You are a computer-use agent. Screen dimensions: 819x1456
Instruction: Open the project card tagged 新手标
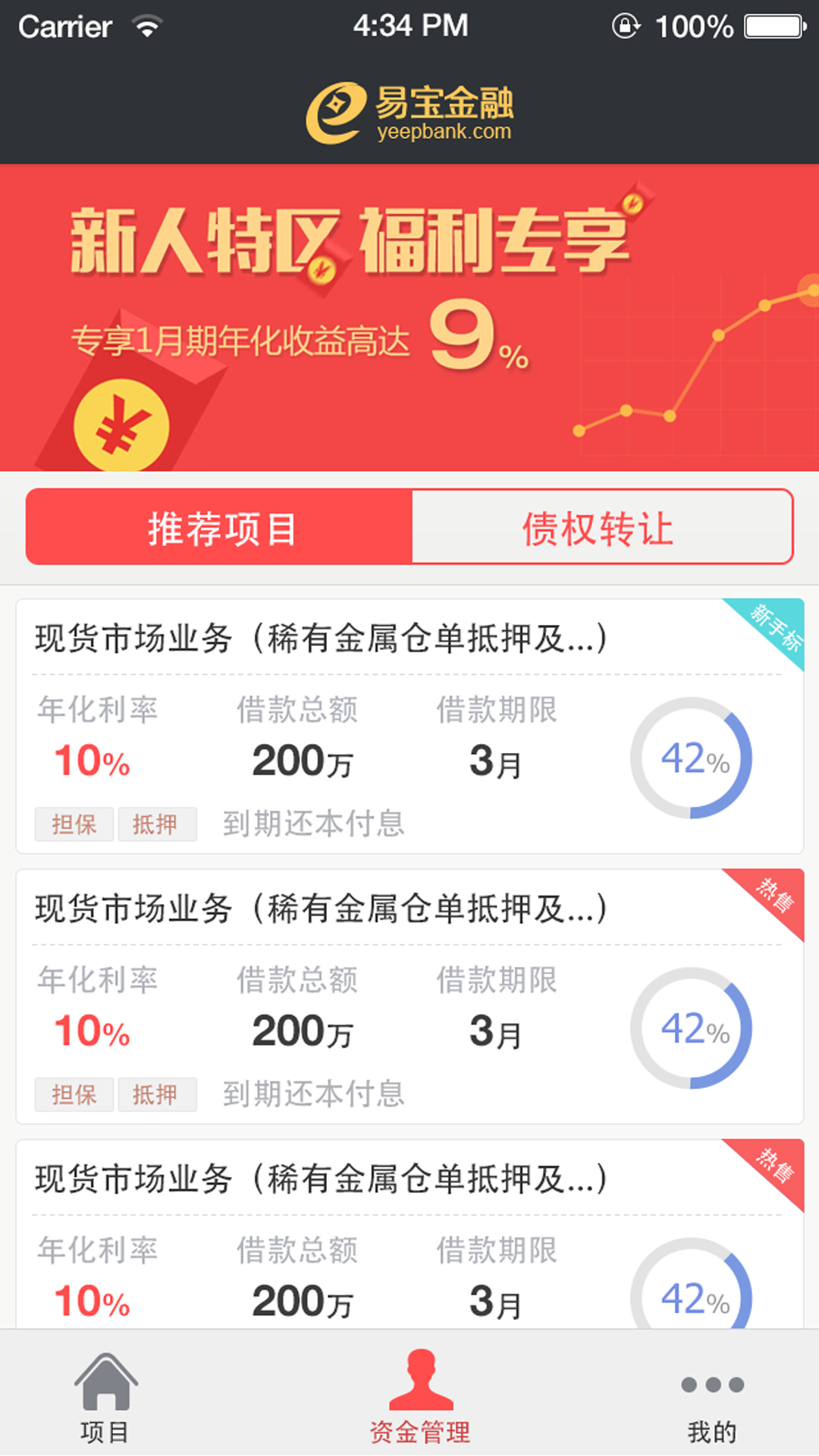[409, 726]
